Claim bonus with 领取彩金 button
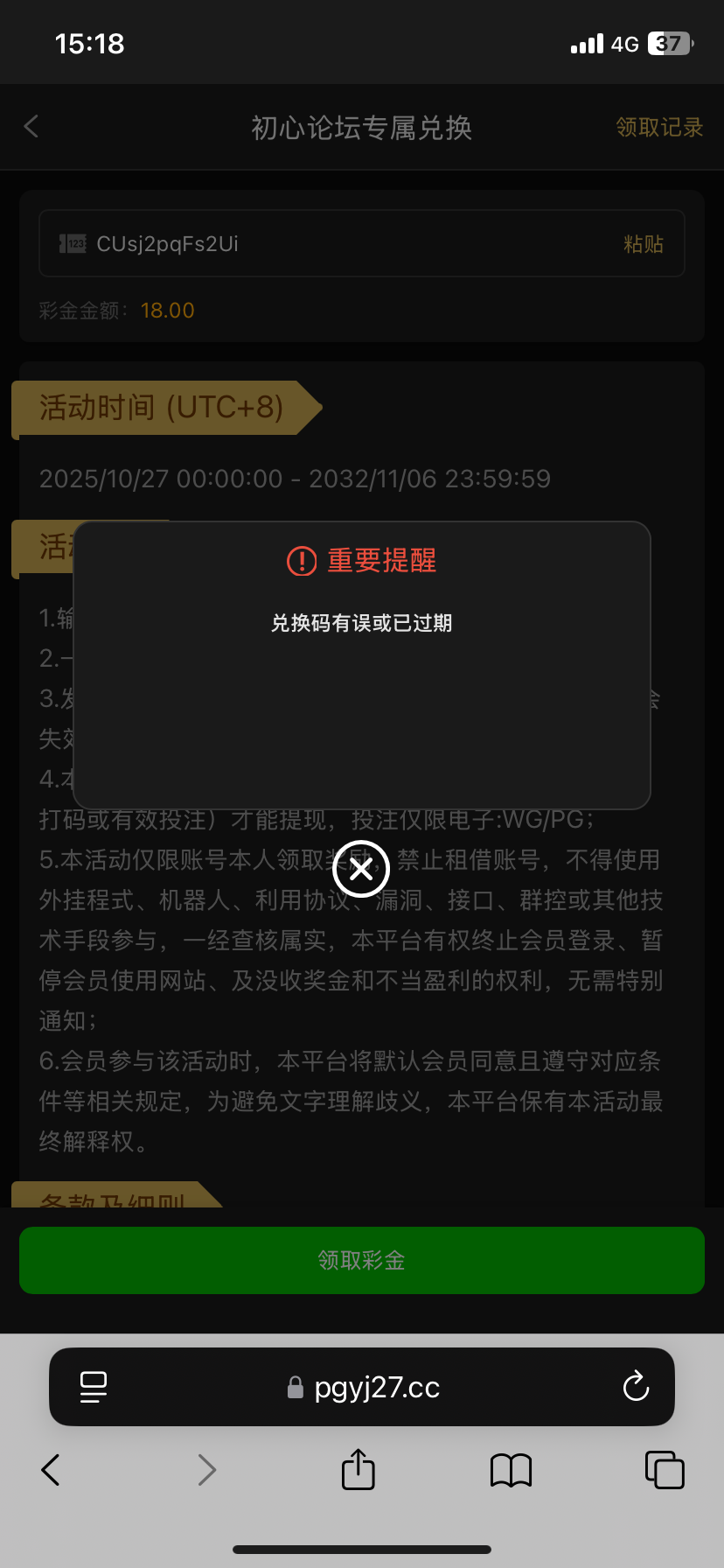This screenshot has width=724, height=1568. pyautogui.click(x=362, y=1260)
